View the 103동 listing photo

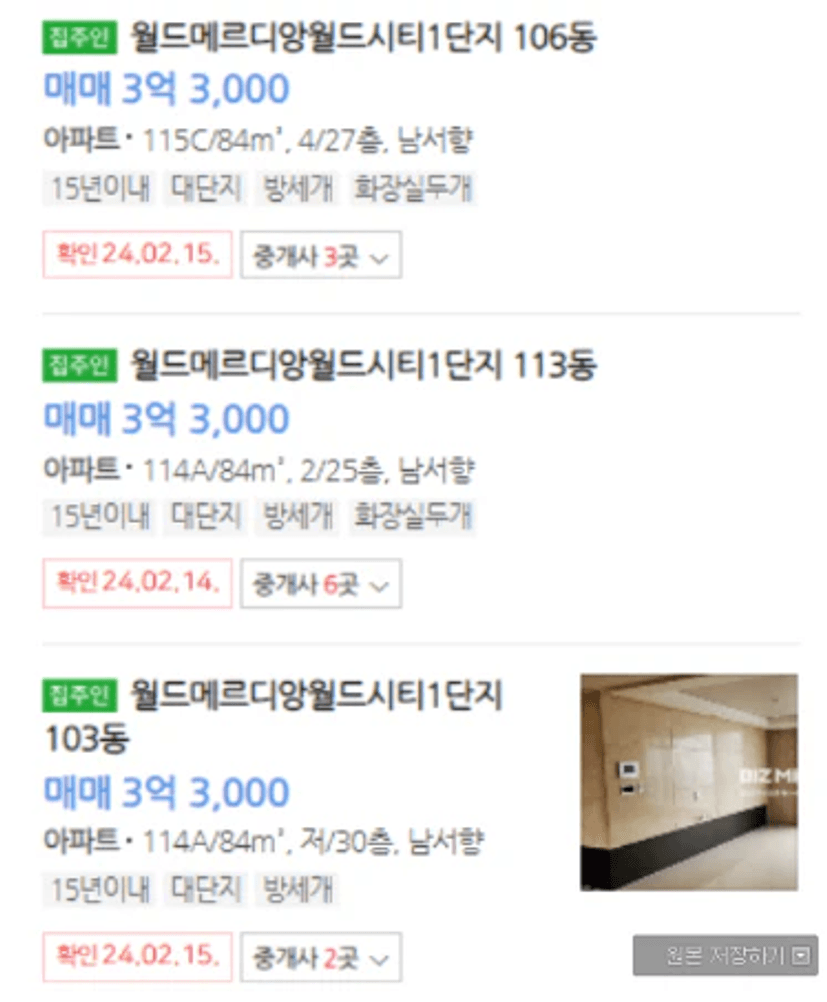tap(689, 782)
